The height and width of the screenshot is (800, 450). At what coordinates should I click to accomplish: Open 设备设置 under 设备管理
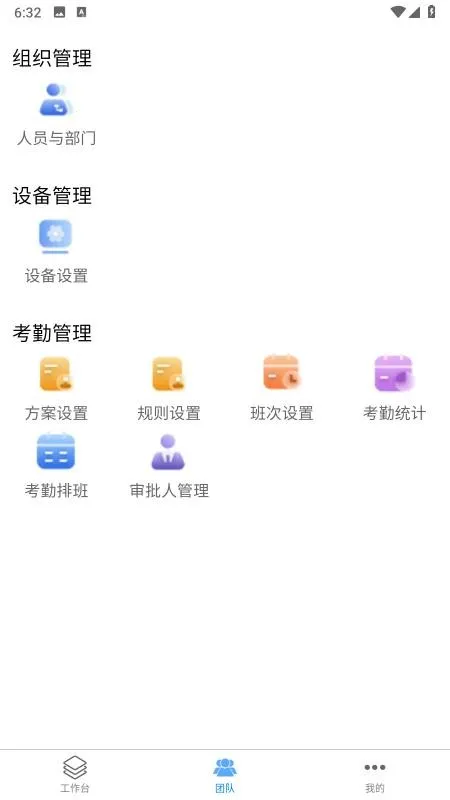[x=56, y=252]
